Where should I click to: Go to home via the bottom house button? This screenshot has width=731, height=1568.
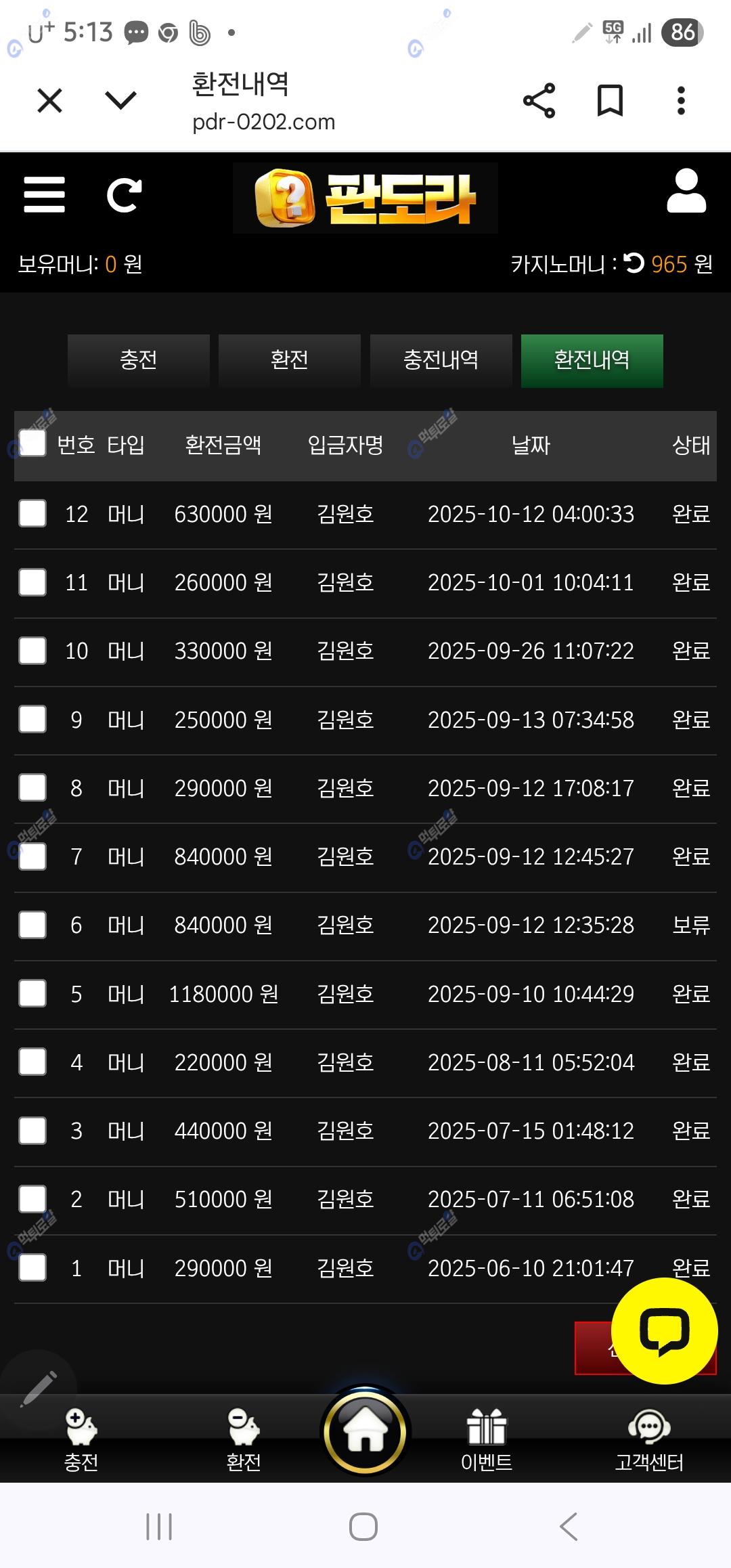(365, 1431)
